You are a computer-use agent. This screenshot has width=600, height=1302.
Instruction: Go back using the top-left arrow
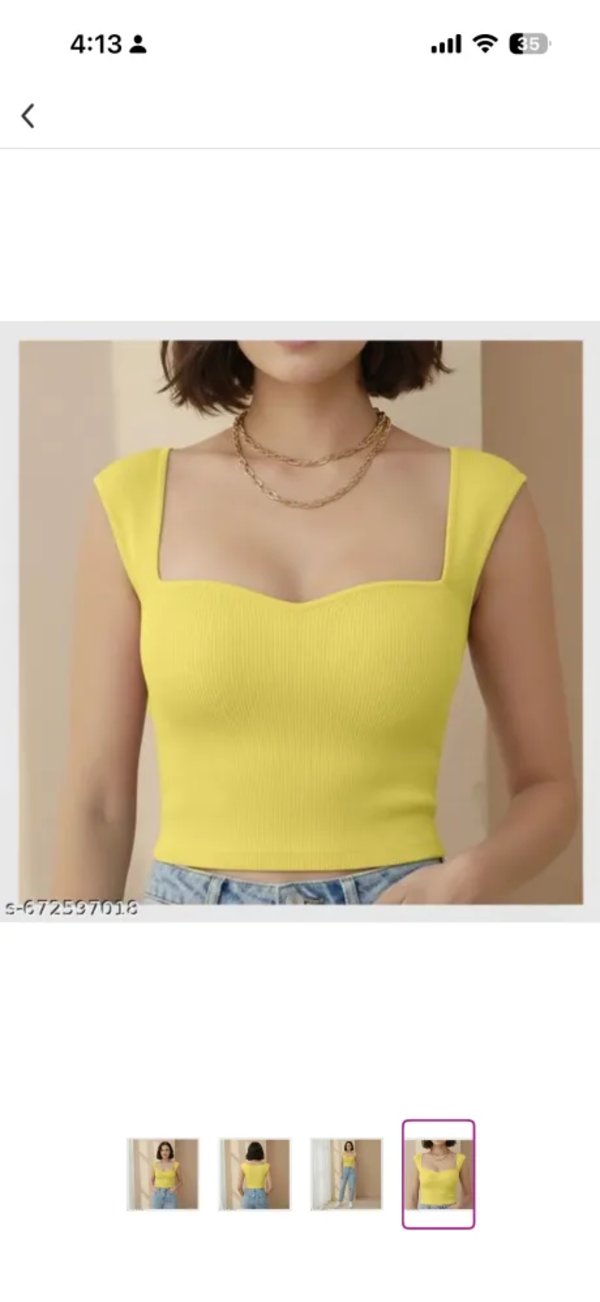[x=28, y=116]
